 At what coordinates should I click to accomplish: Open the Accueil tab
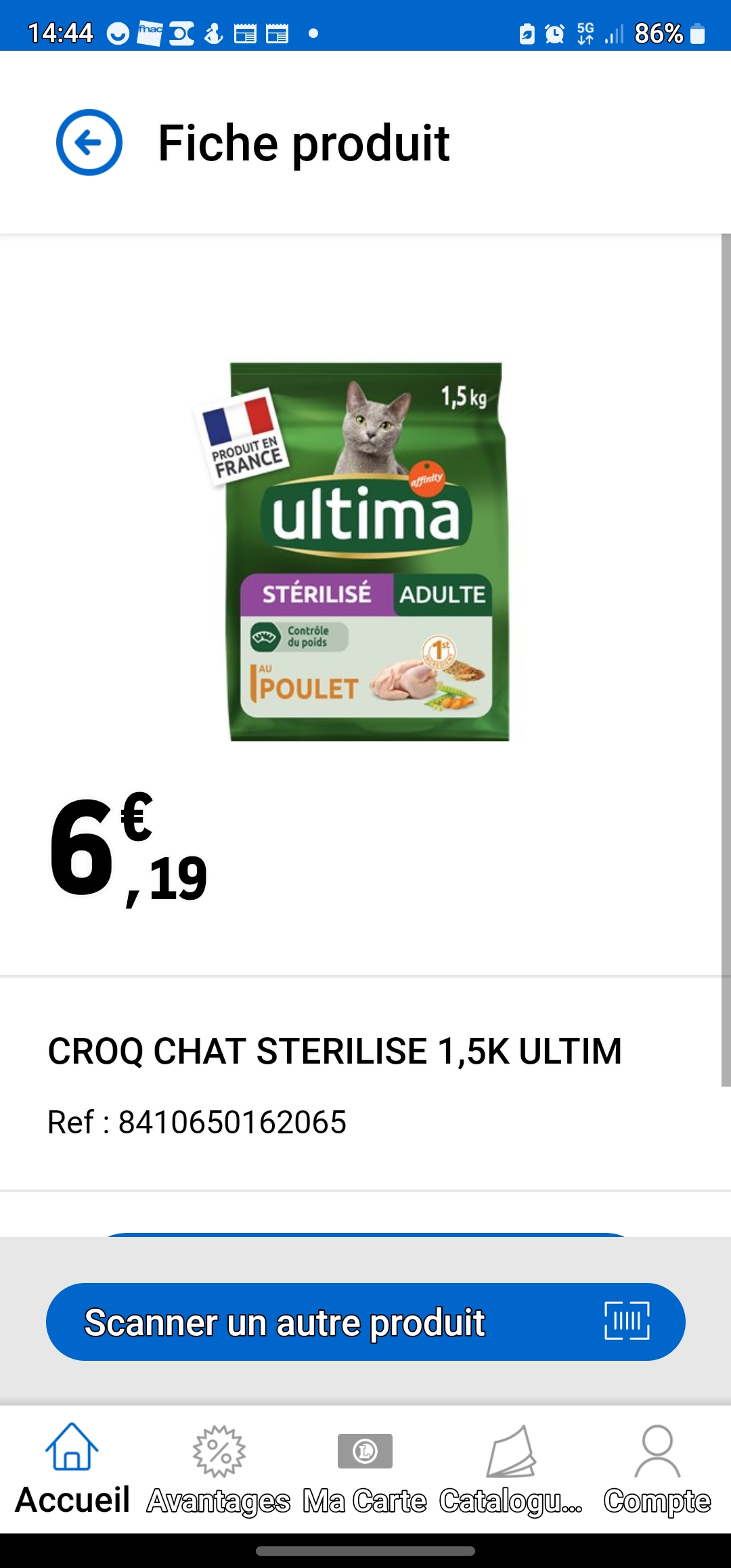coord(72,1469)
